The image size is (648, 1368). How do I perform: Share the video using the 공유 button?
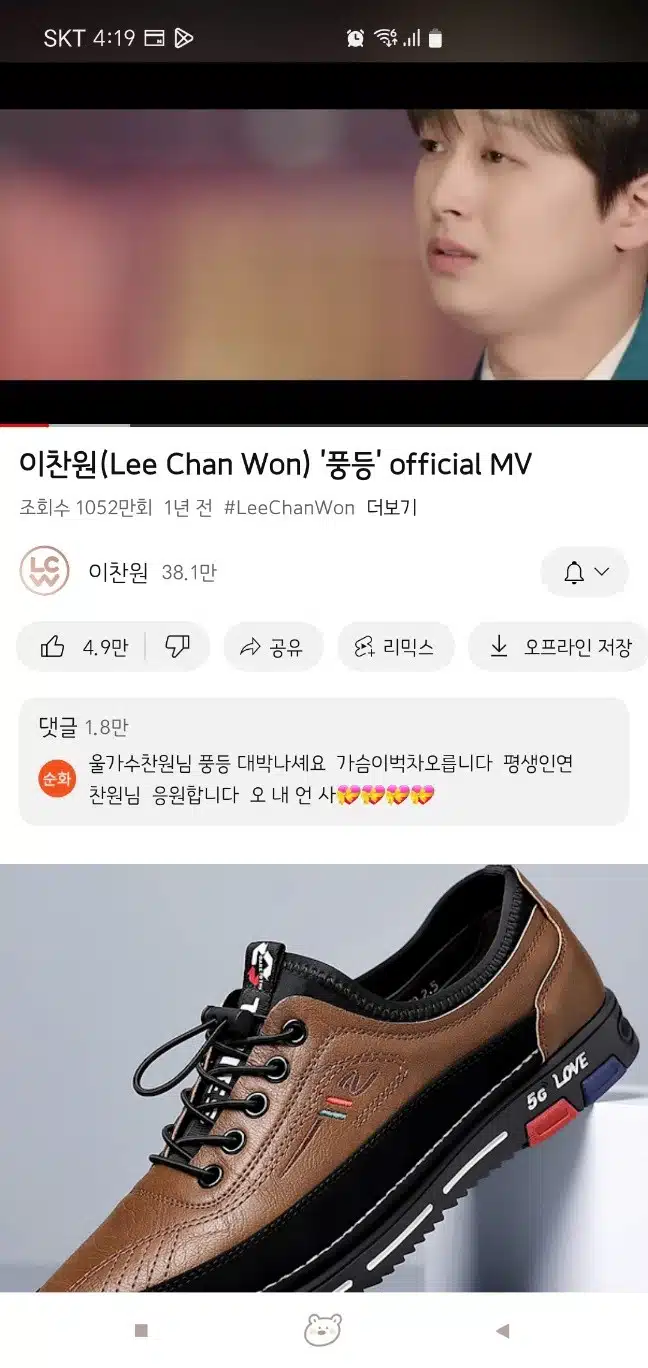coord(272,647)
